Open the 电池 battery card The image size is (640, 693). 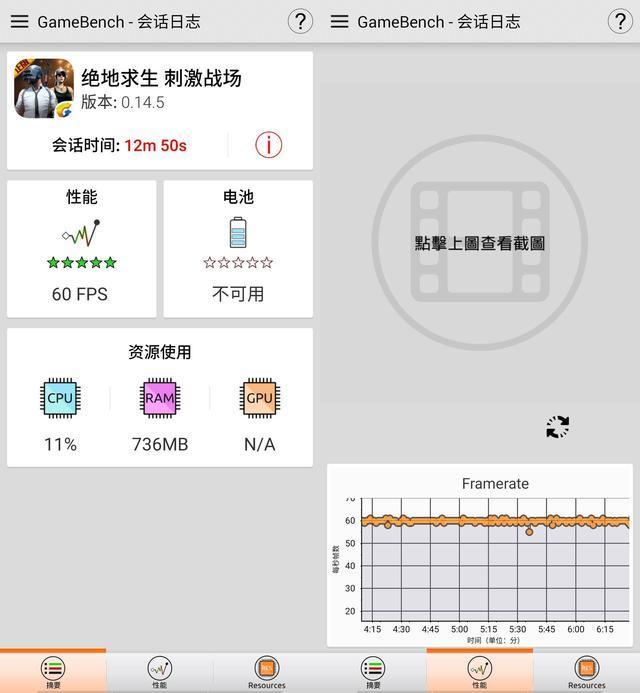point(238,249)
